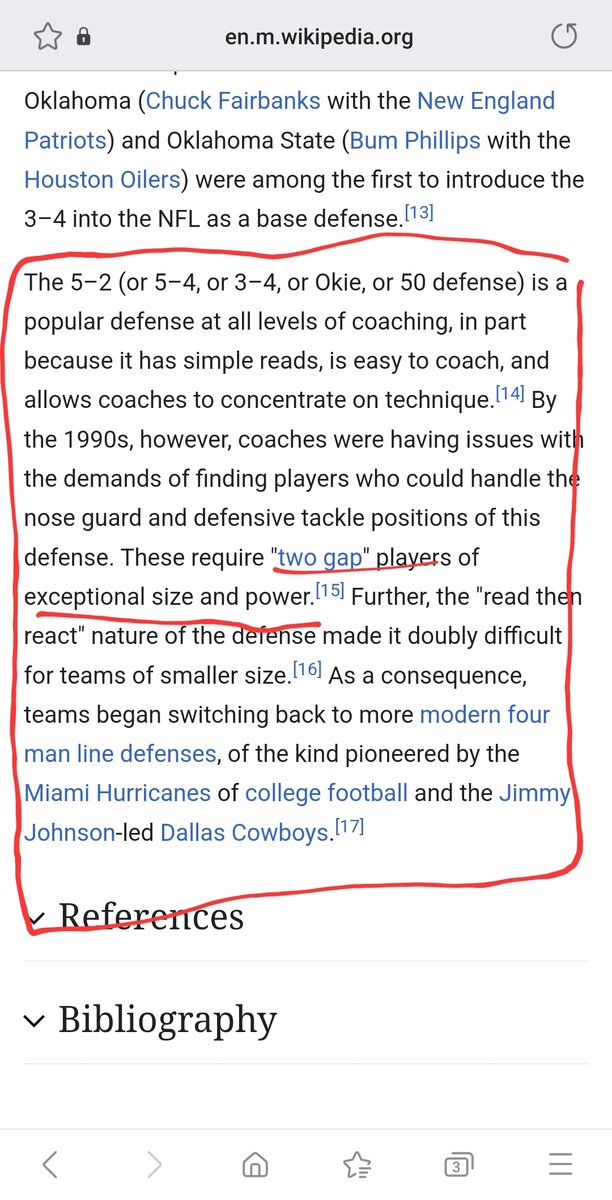The width and height of the screenshot is (612, 1200).
Task: Reload the Wikipedia page
Action: [564, 38]
